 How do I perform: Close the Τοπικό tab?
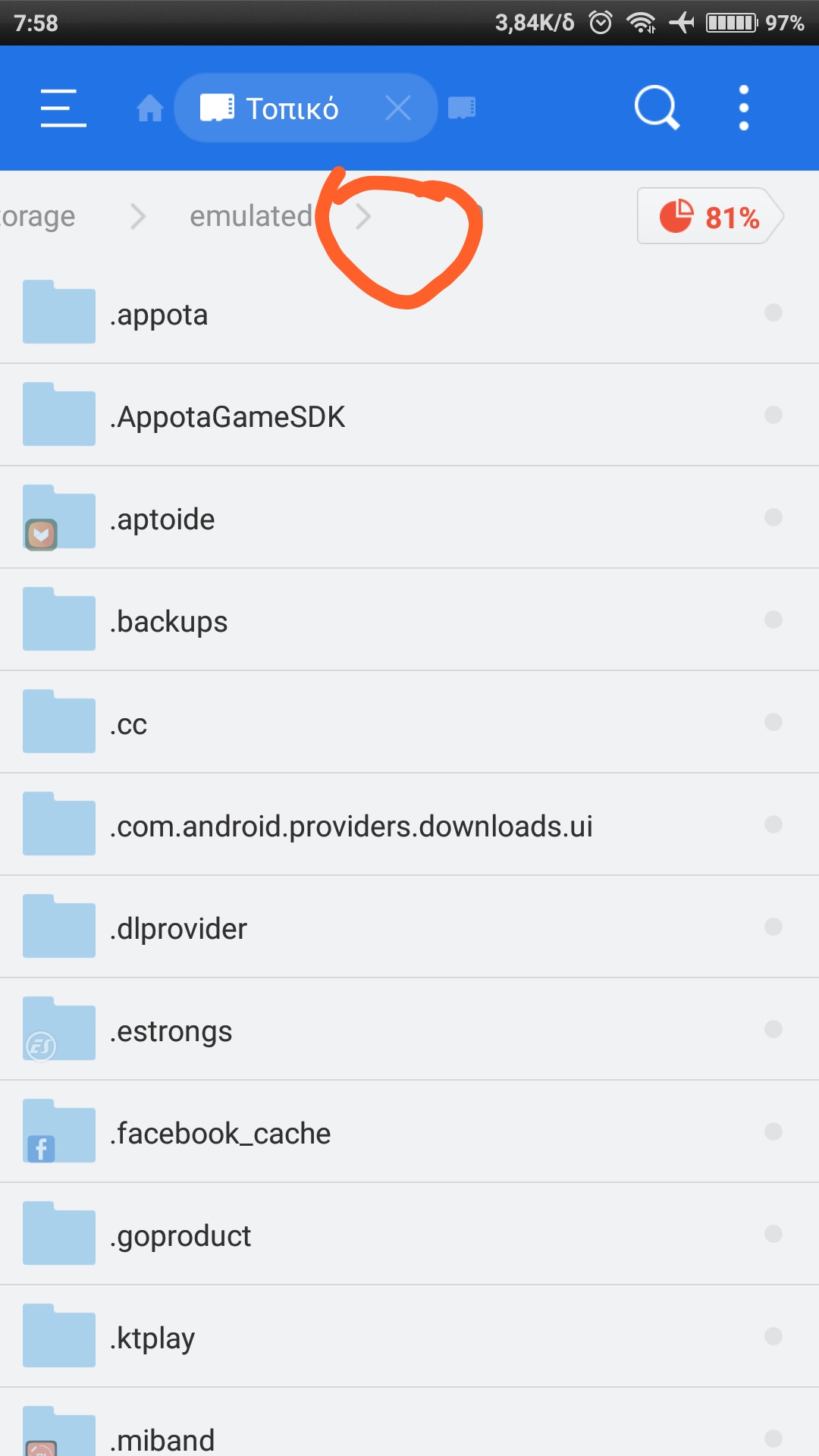tap(397, 108)
